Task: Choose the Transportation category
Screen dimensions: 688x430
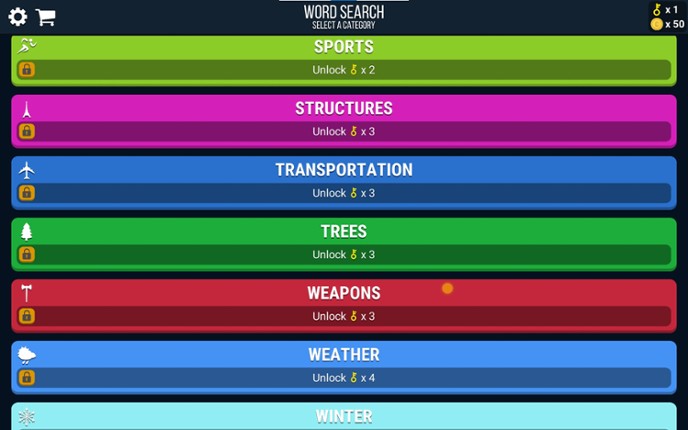Action: [343, 170]
